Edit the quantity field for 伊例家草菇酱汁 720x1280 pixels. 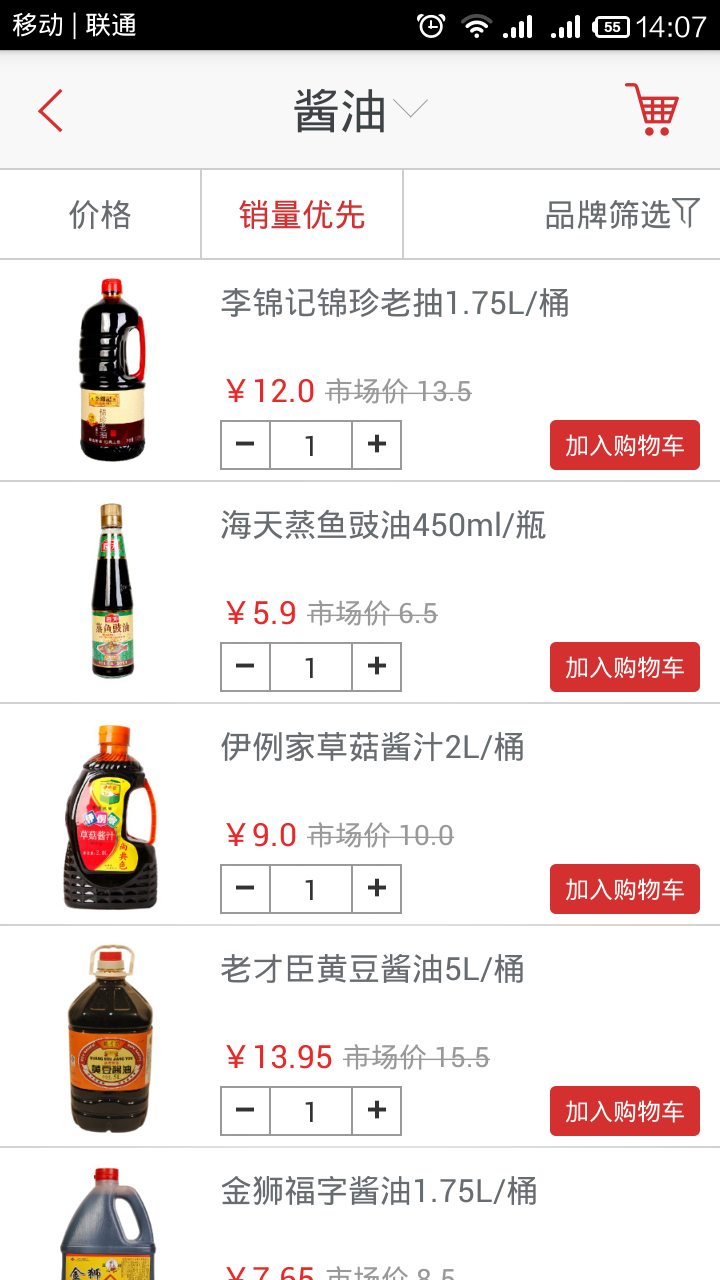tap(311, 889)
